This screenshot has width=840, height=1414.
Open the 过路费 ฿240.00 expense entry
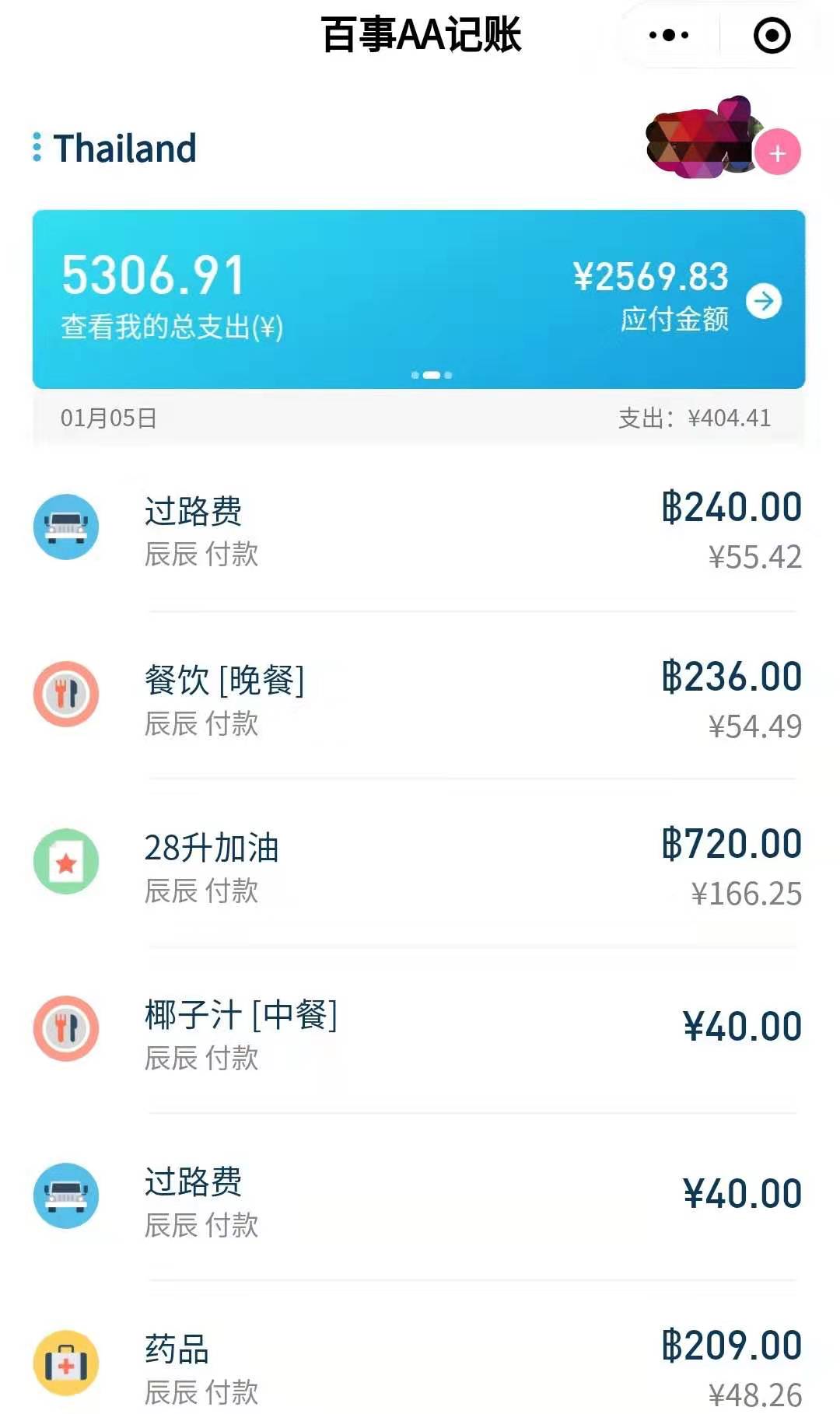pos(420,526)
